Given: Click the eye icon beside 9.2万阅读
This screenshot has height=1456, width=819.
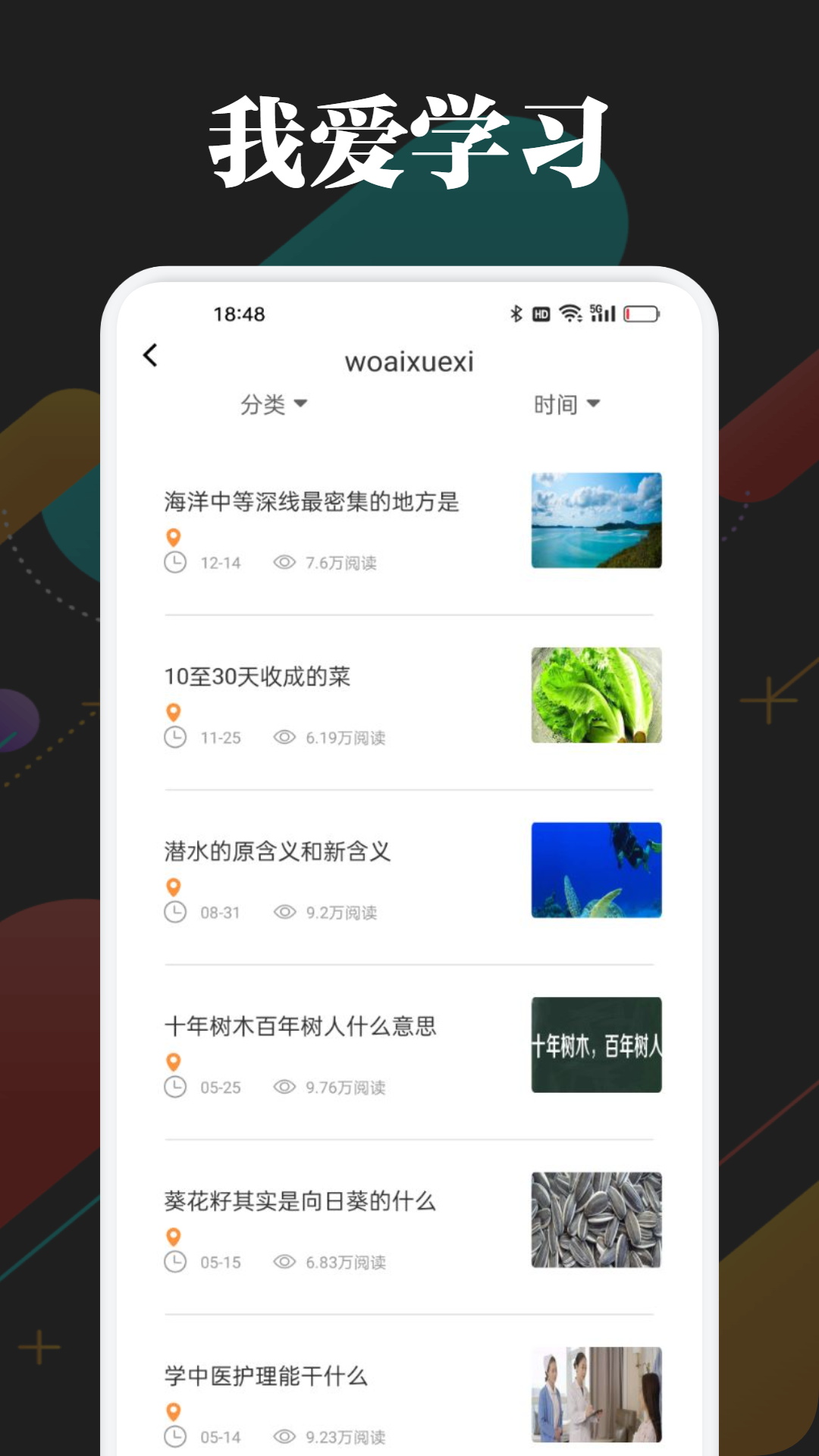Looking at the screenshot, I should point(284,913).
